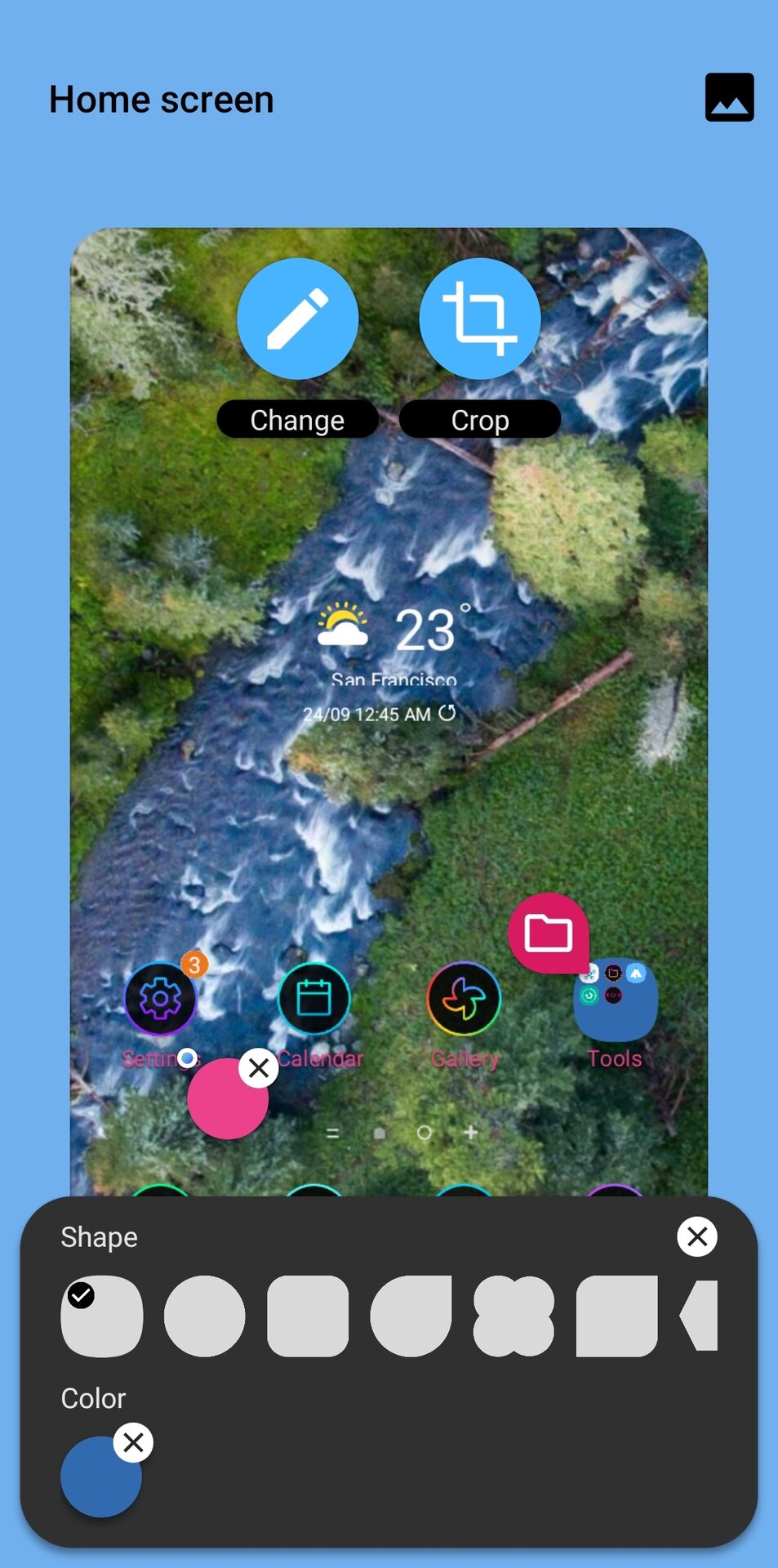Tap the Crop wallpaper button
This screenshot has height=1568, width=778.
pos(480,319)
